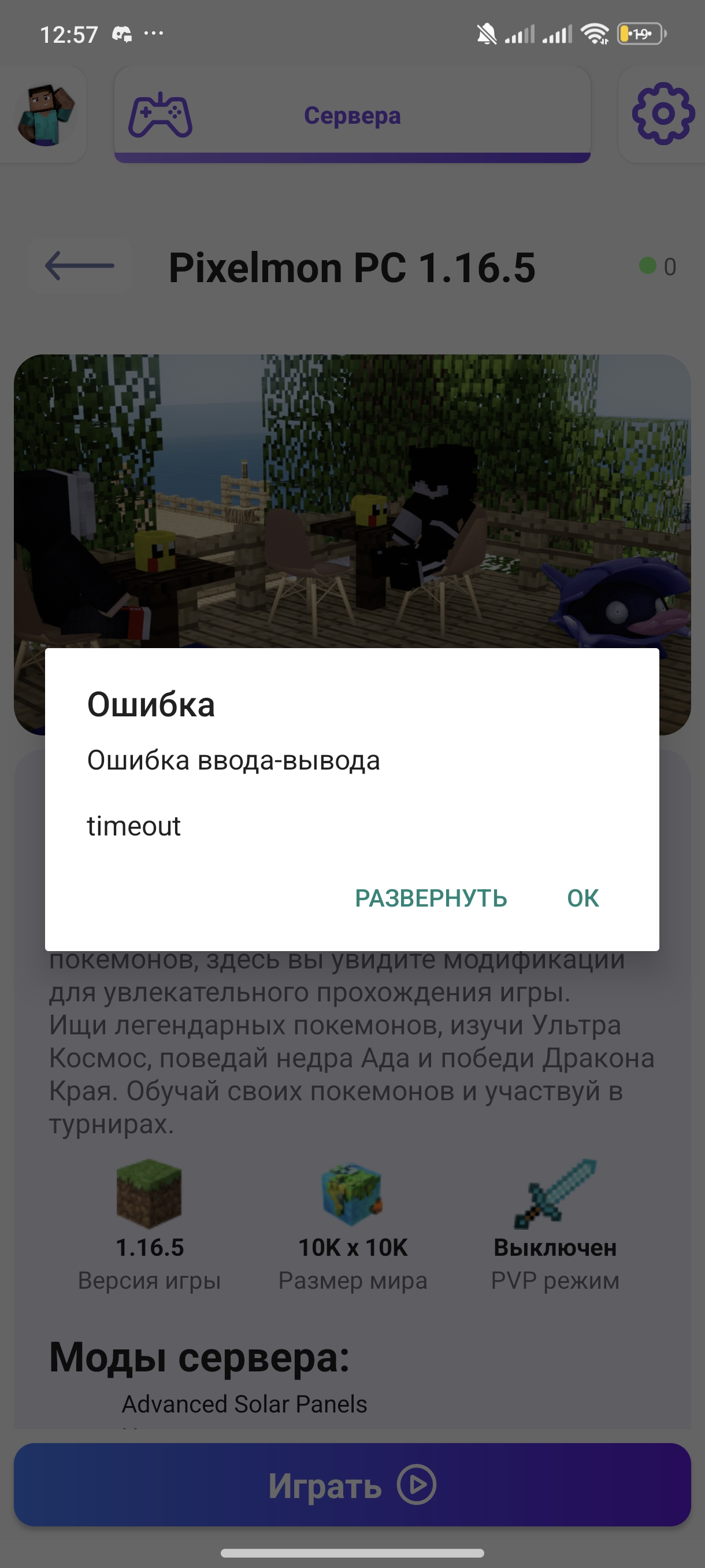Expand error details via РАЗВЕРНУТЬ
Screen dimensions: 705x1568
coord(431,898)
